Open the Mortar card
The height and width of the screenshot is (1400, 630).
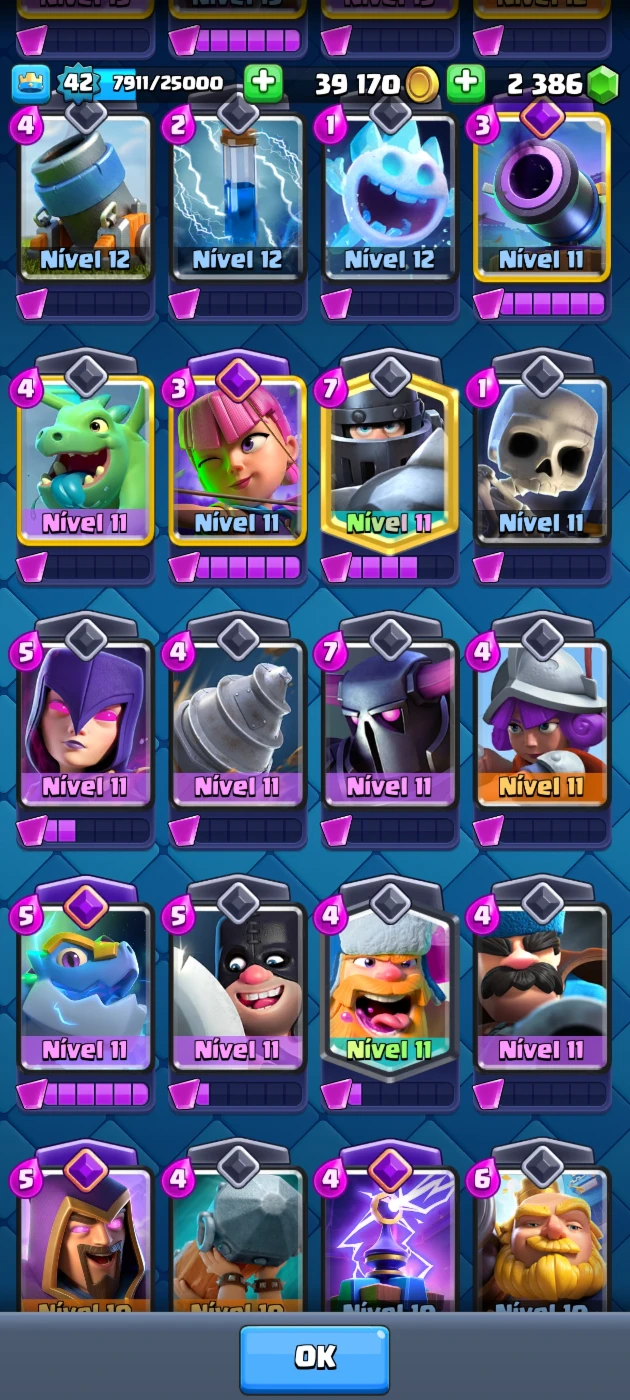[x=85, y=200]
